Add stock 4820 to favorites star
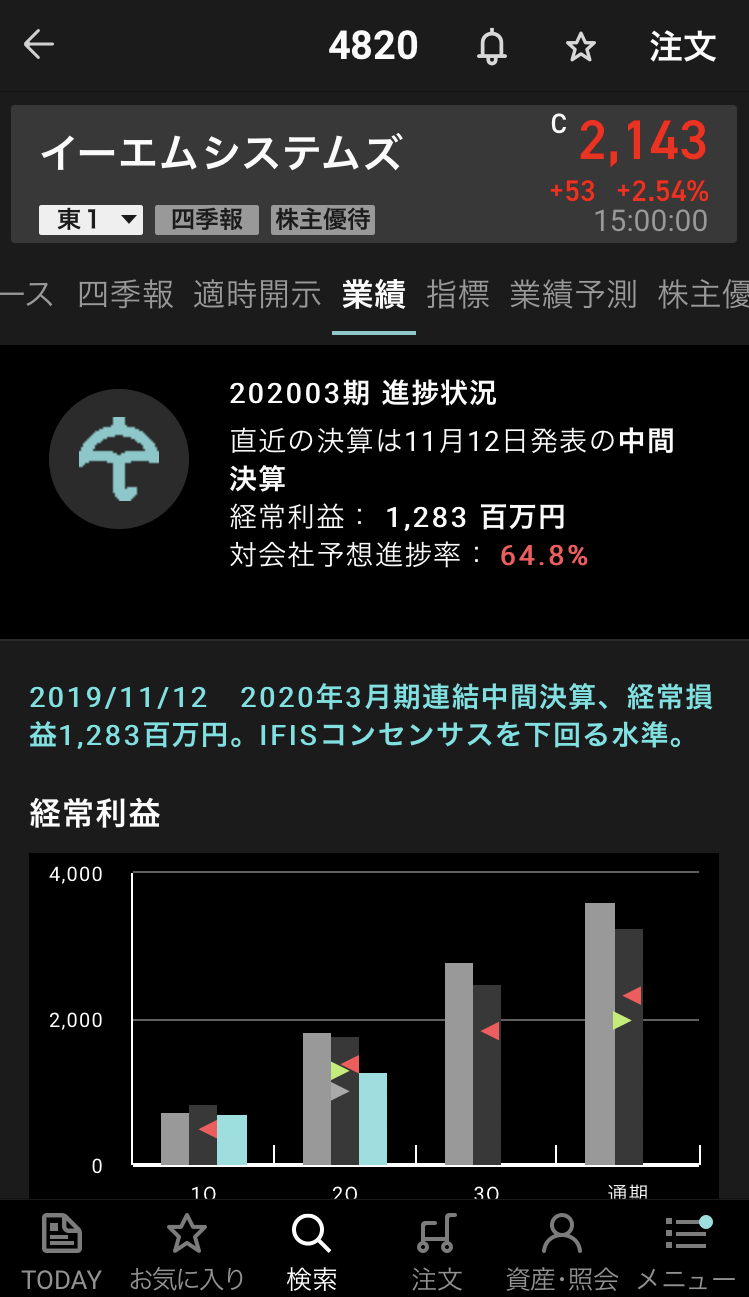 point(580,46)
